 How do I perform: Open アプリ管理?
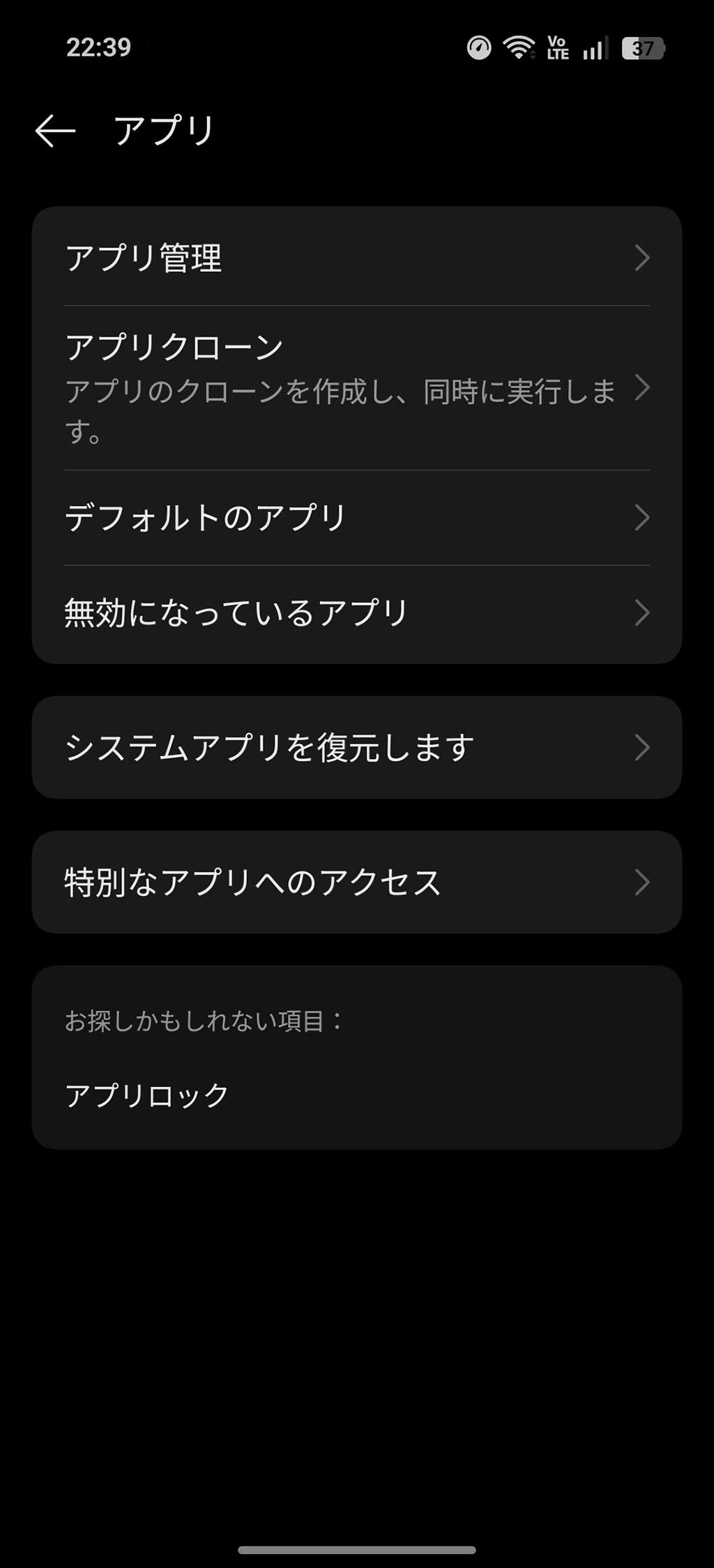pyautogui.click(x=357, y=258)
